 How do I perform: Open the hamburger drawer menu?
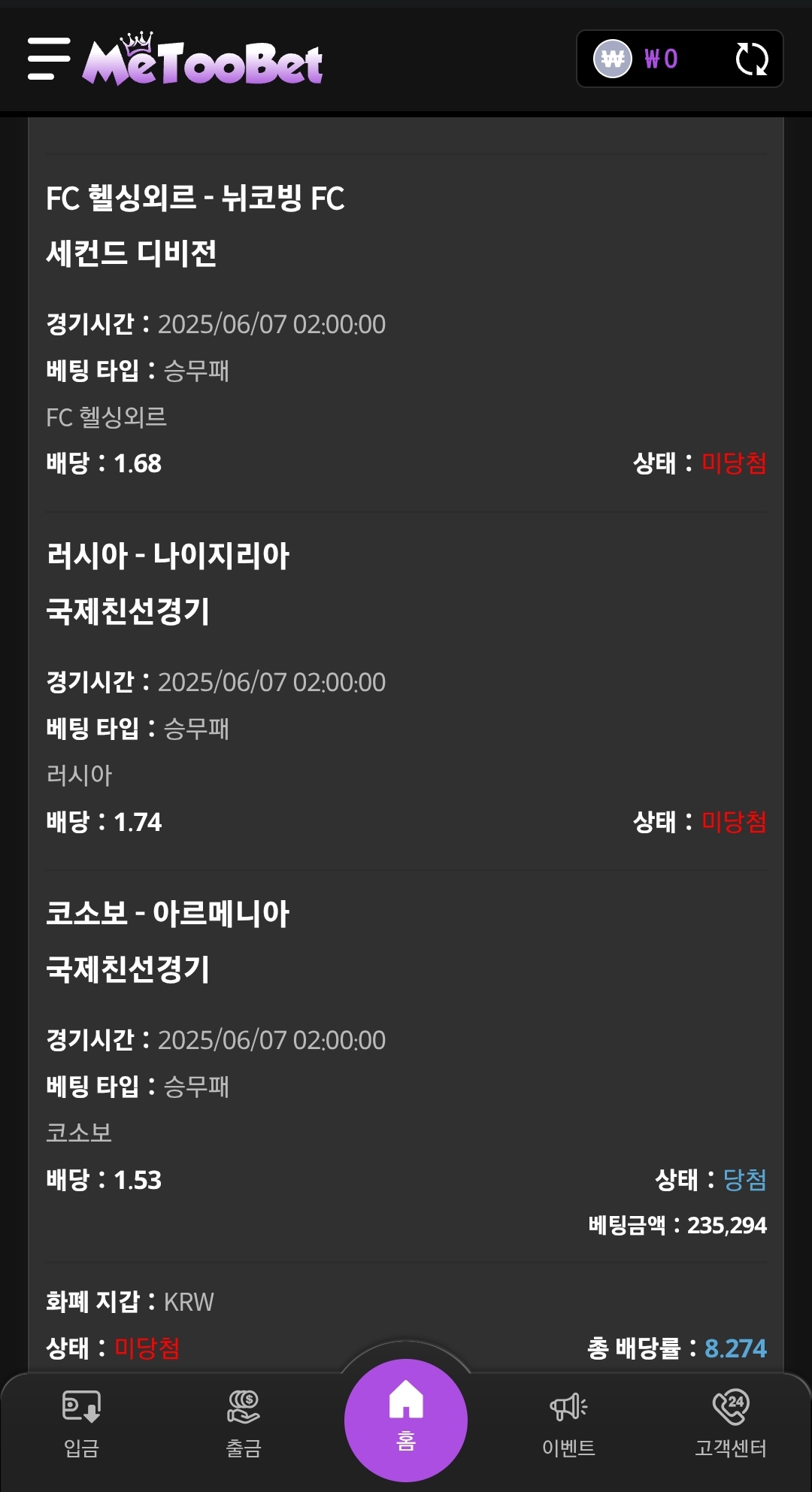click(49, 59)
